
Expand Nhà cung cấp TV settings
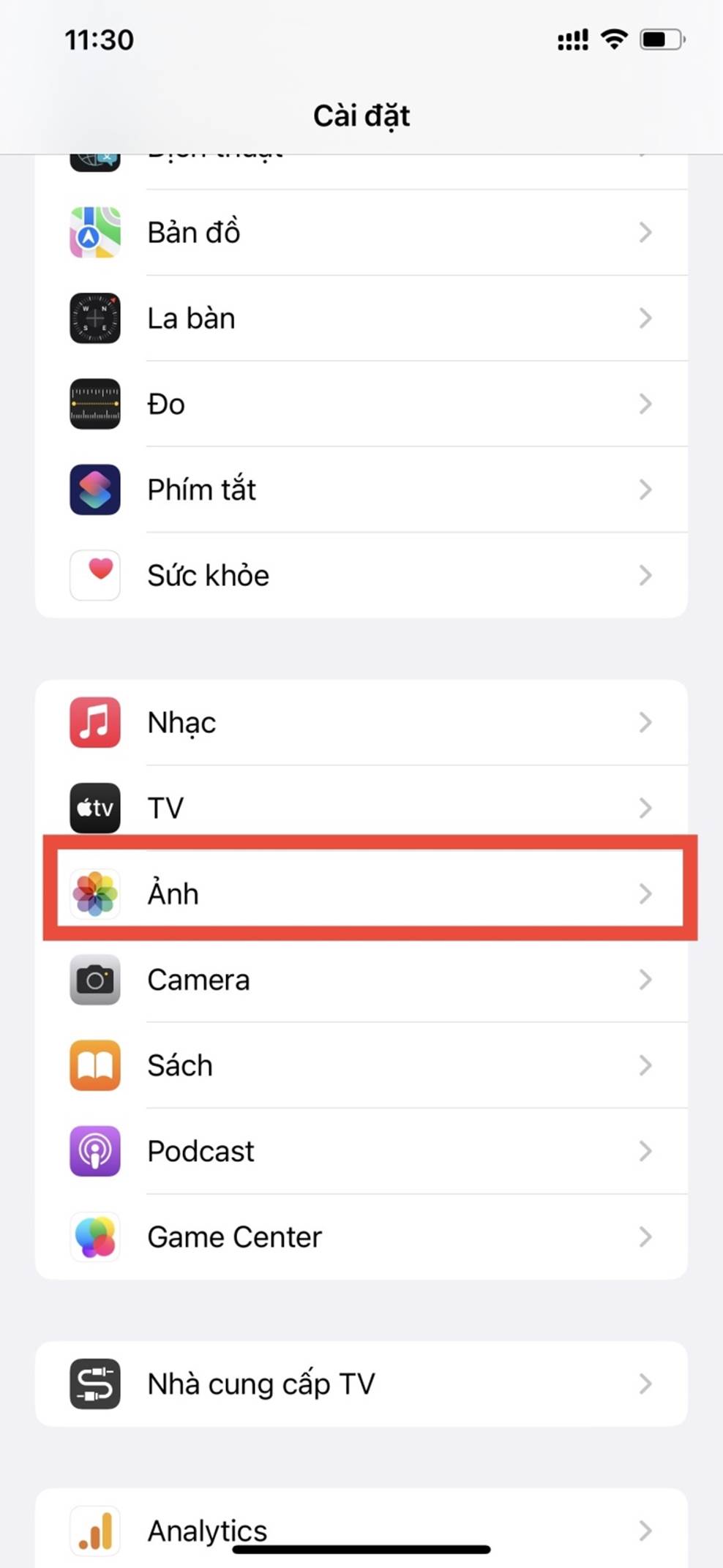click(x=645, y=1384)
